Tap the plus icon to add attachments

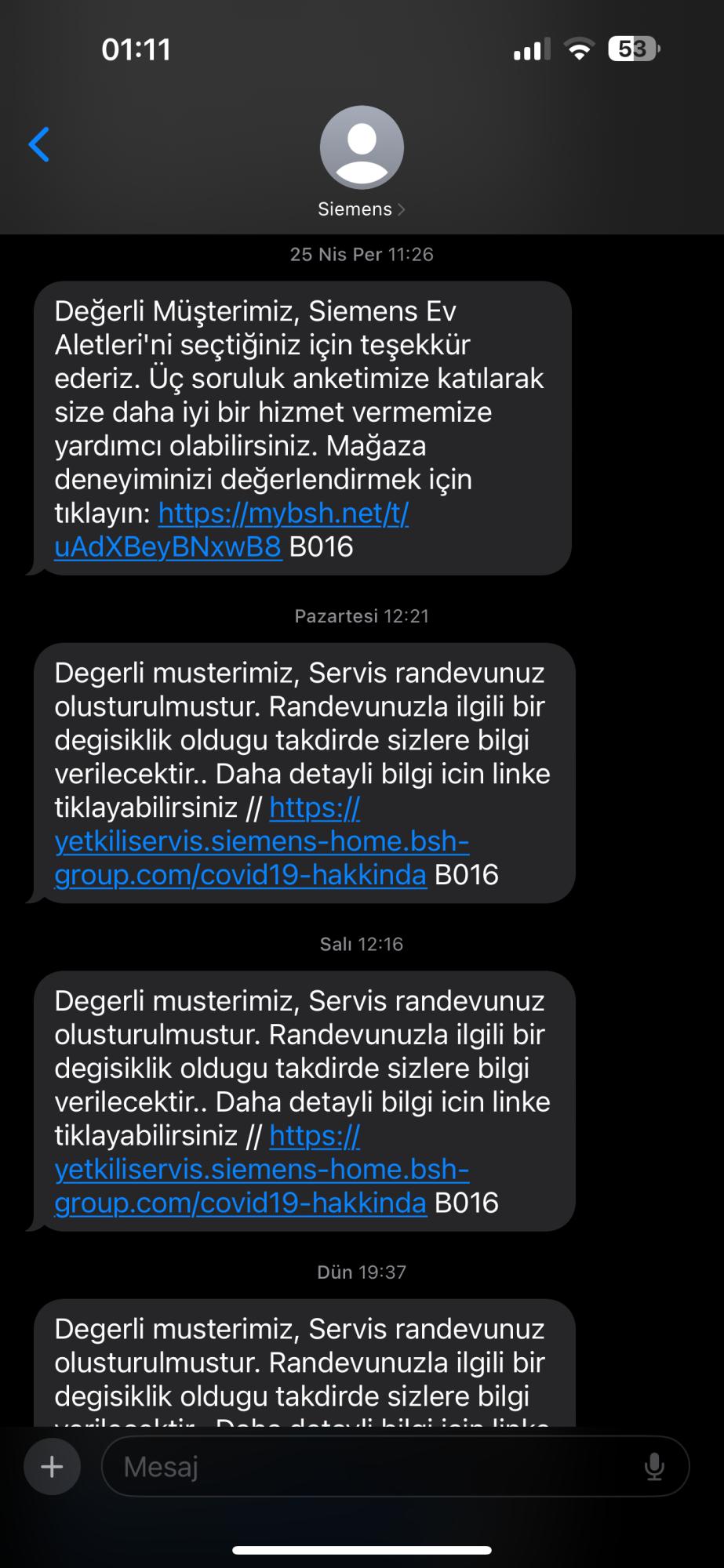pyautogui.click(x=51, y=1466)
